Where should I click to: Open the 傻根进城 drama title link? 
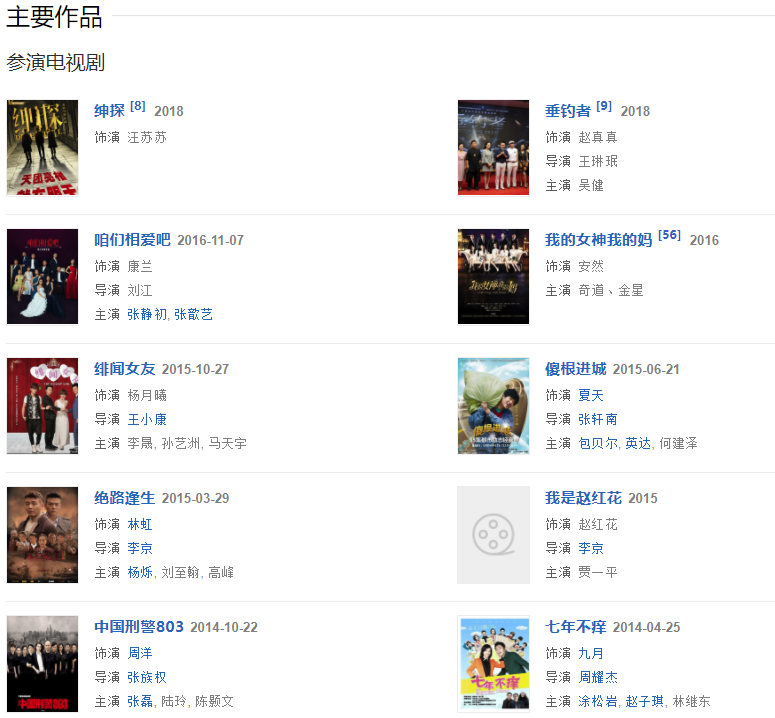[575, 369]
